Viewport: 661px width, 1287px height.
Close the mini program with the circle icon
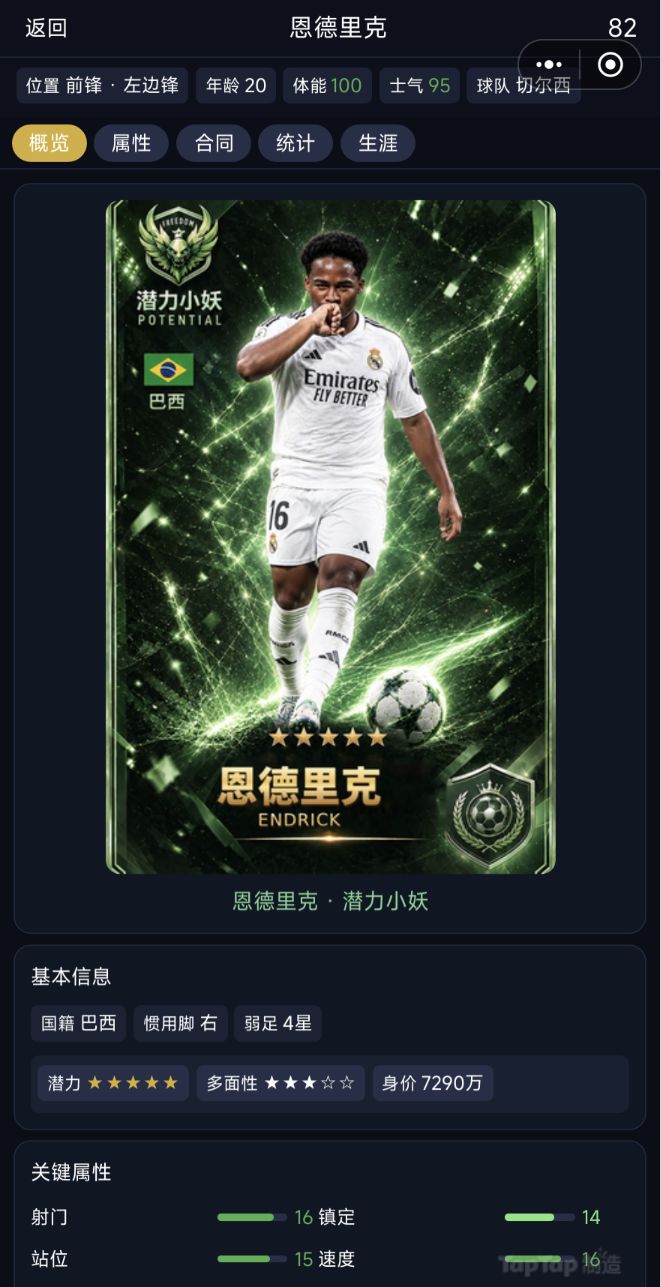tap(610, 65)
